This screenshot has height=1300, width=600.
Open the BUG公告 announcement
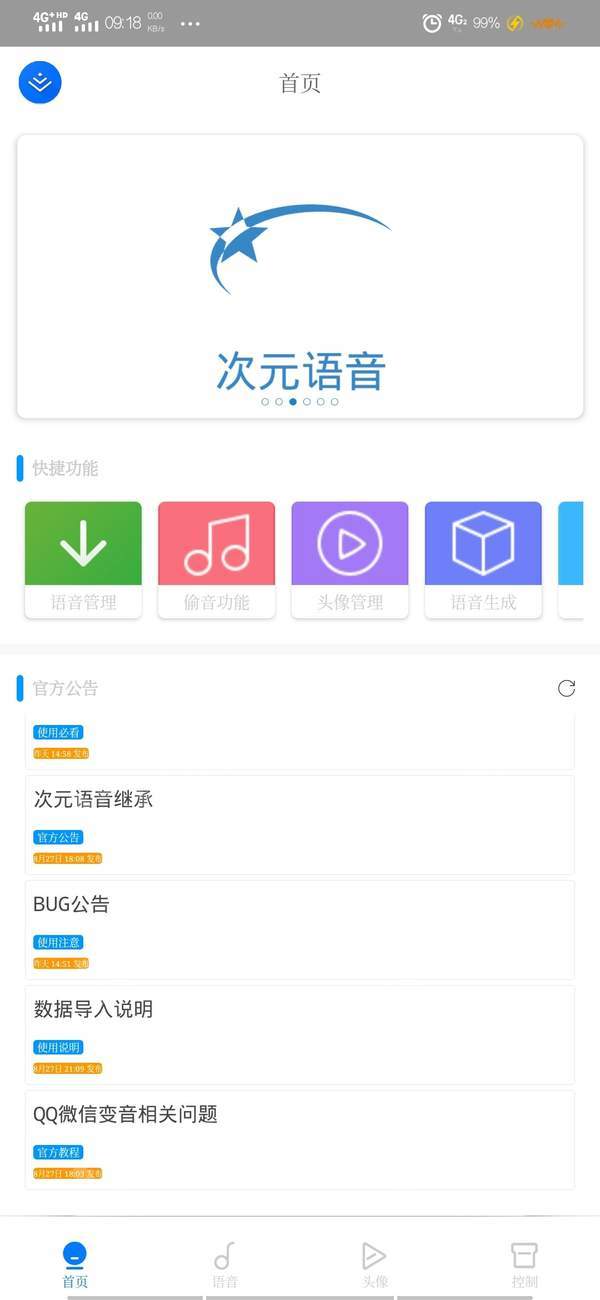[299, 929]
